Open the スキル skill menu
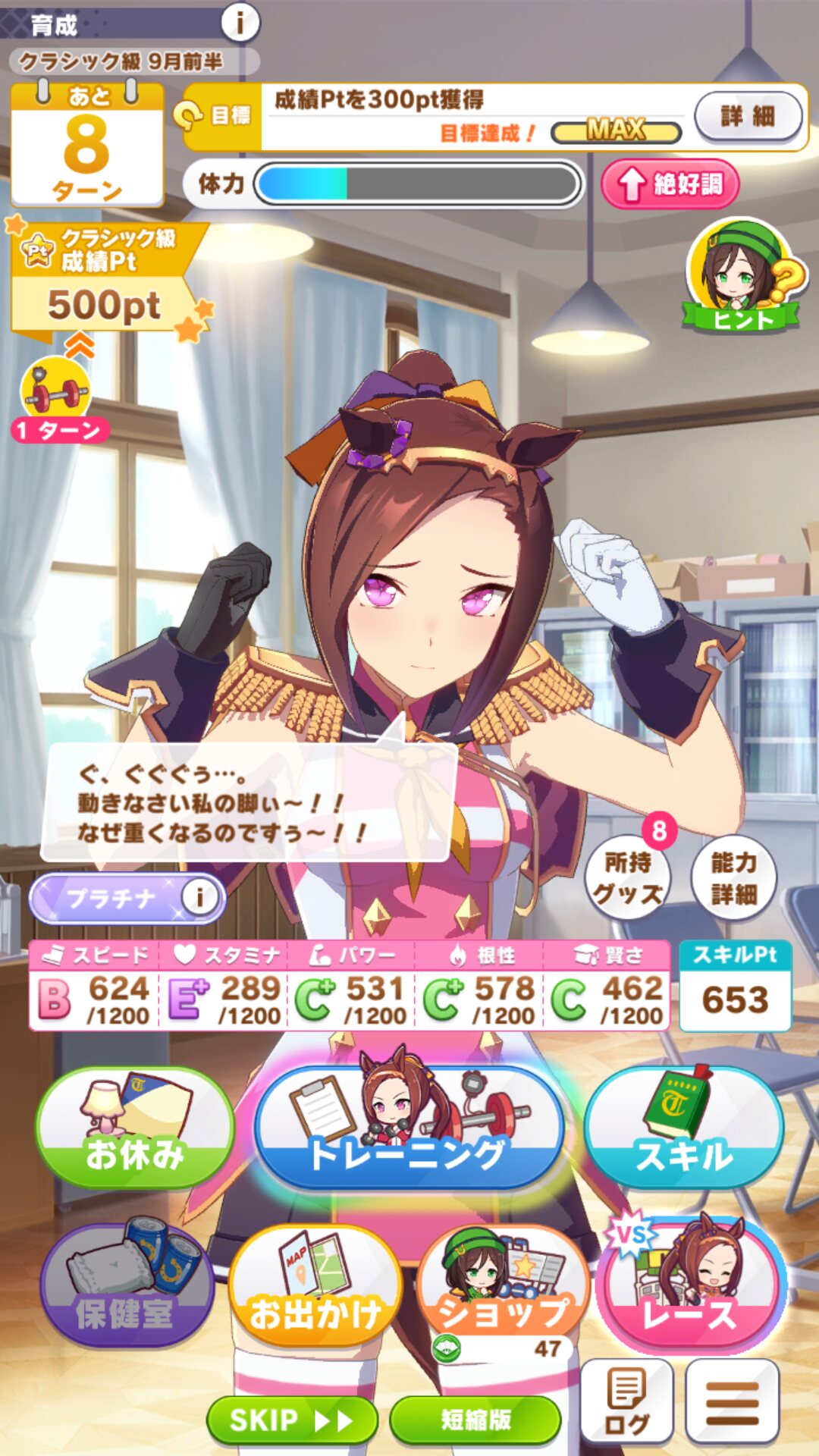 click(683, 1129)
